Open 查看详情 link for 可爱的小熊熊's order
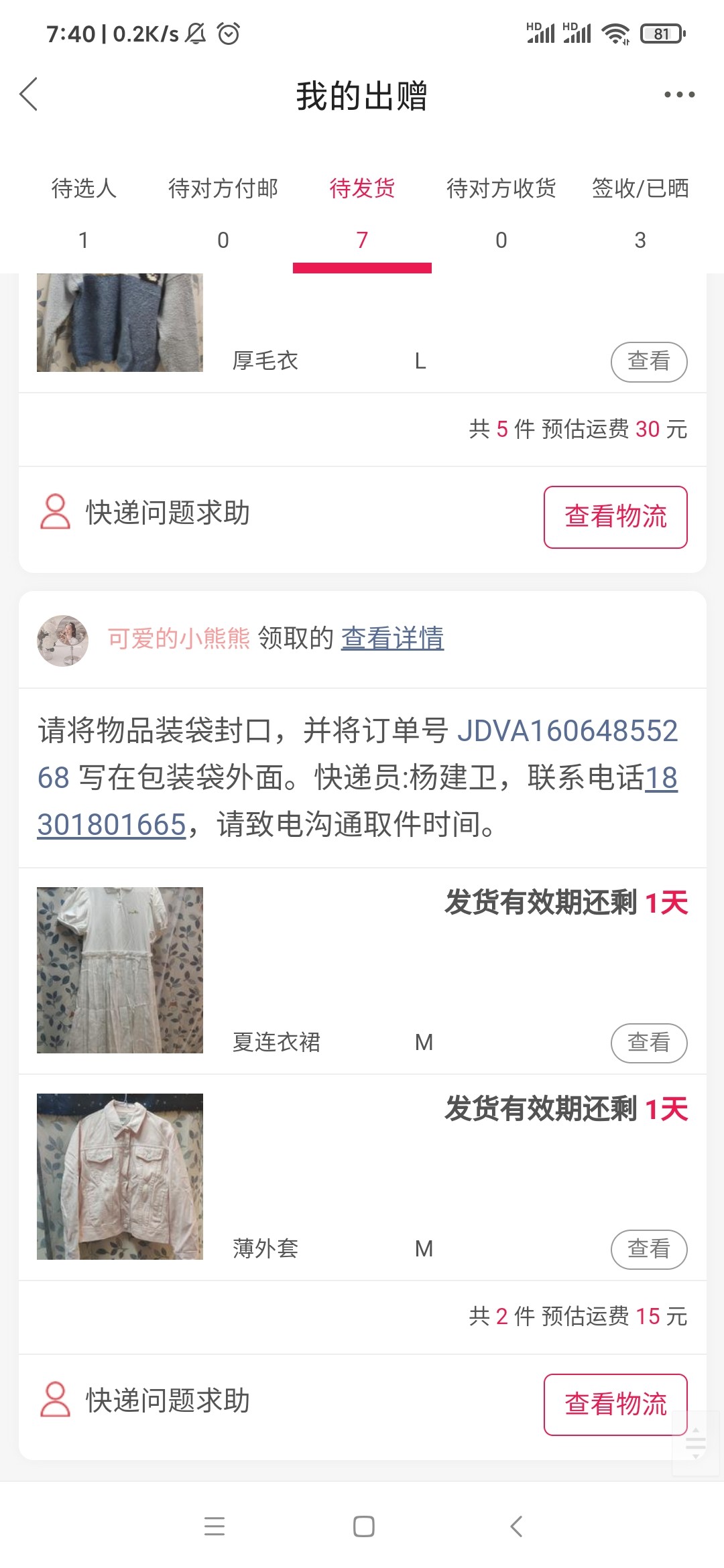This screenshot has height=1568, width=724. click(x=392, y=639)
